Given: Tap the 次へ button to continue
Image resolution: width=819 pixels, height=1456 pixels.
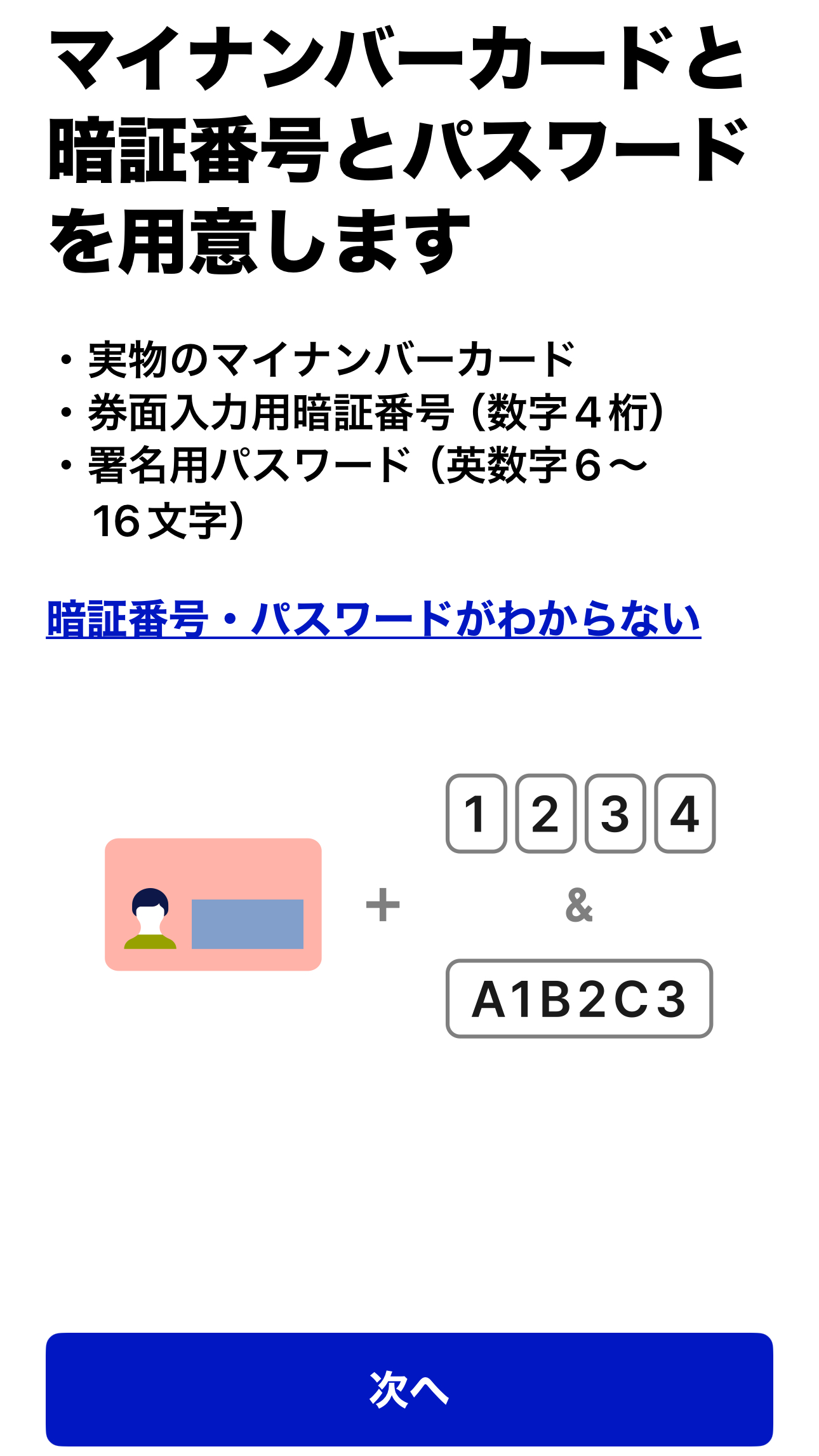Looking at the screenshot, I should click(409, 1389).
